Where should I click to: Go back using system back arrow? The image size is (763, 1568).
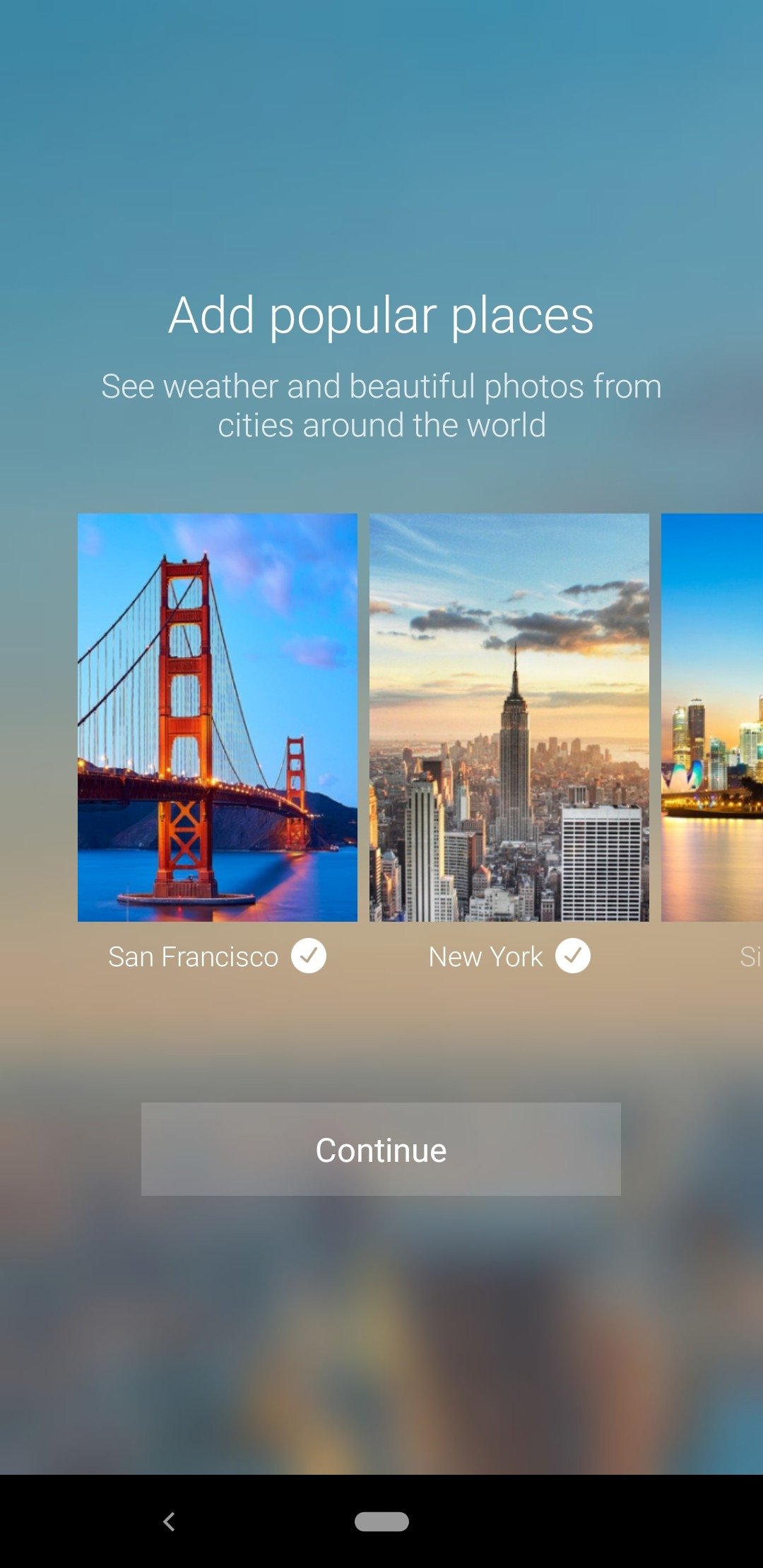pyautogui.click(x=169, y=1521)
